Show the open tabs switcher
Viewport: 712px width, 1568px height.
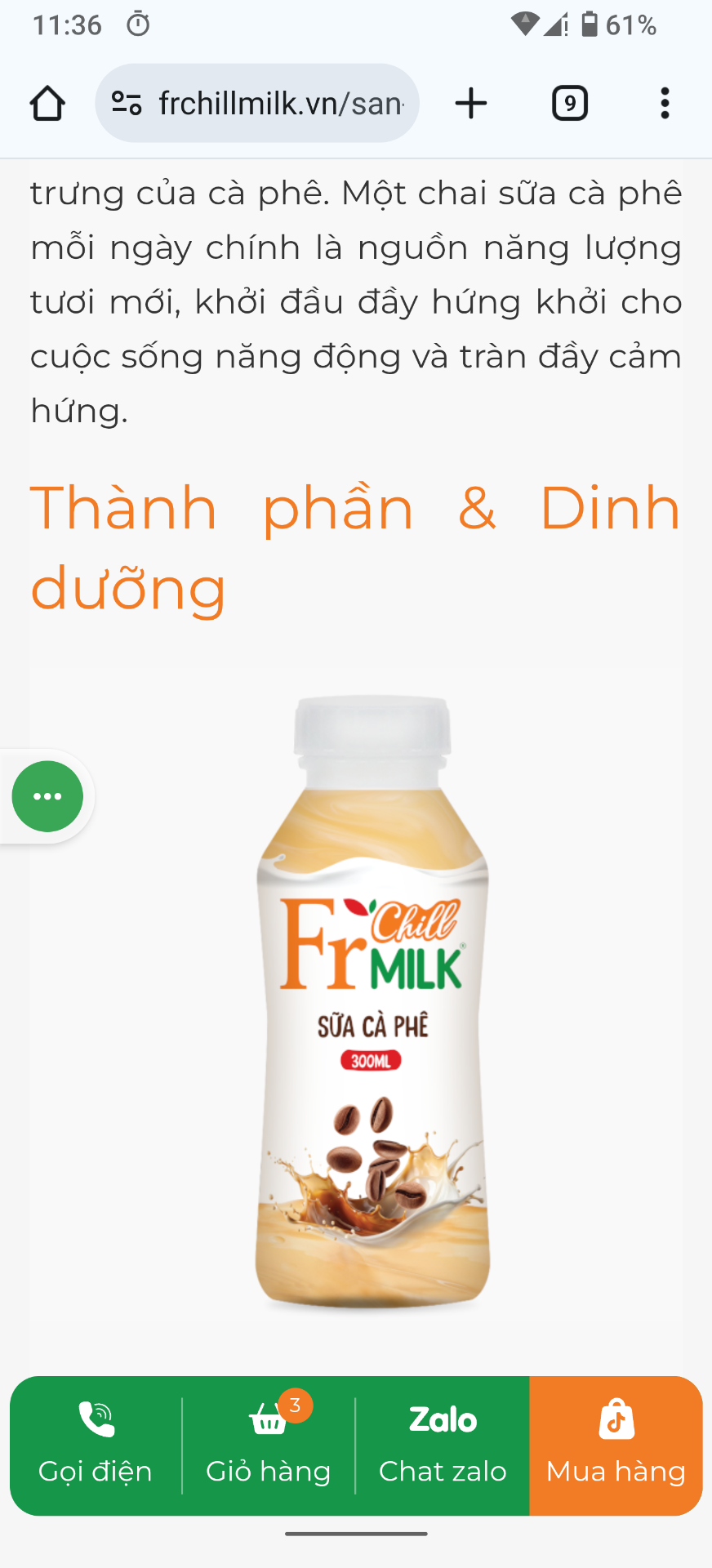(570, 104)
